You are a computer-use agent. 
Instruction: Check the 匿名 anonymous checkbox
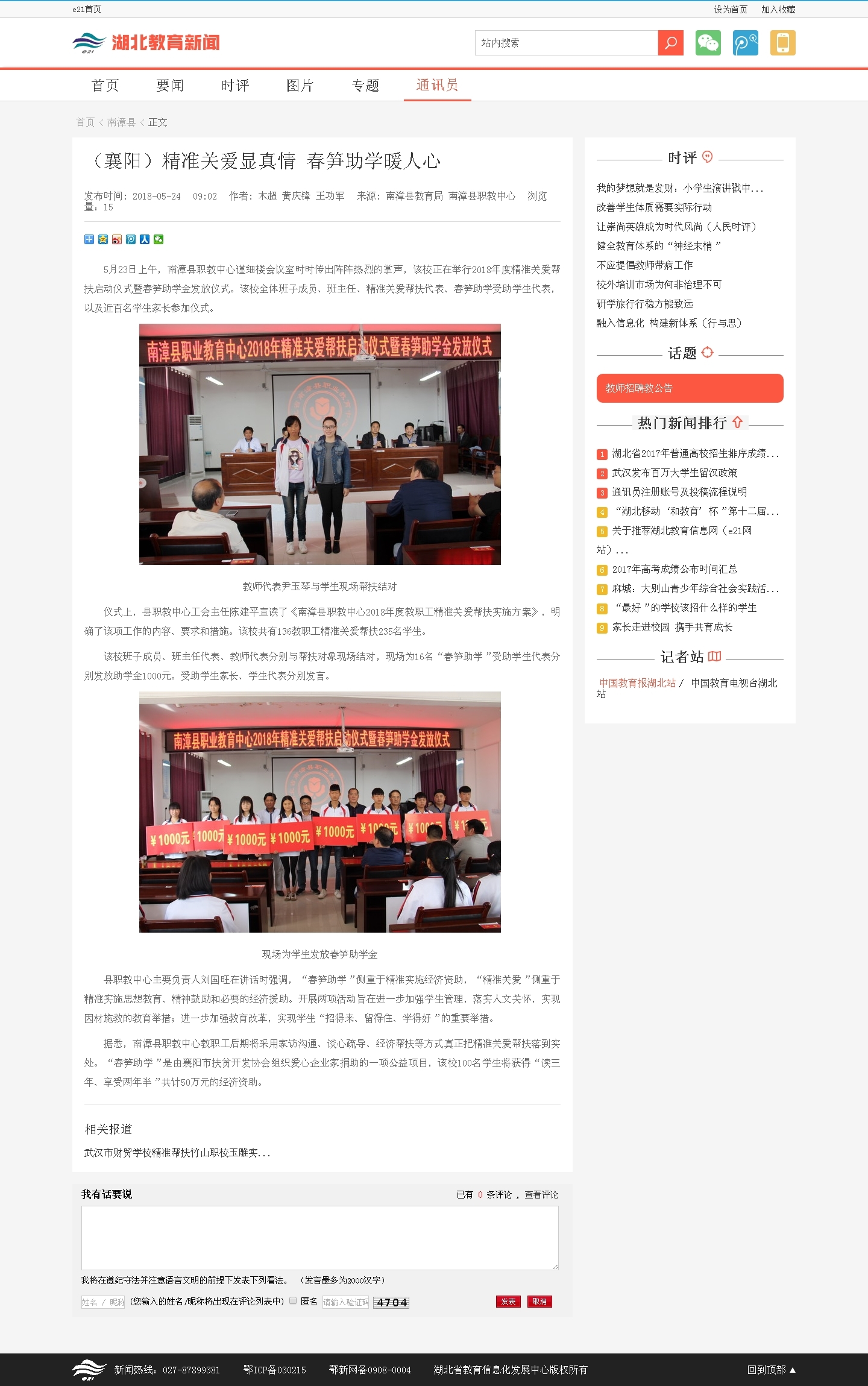coord(293,1300)
